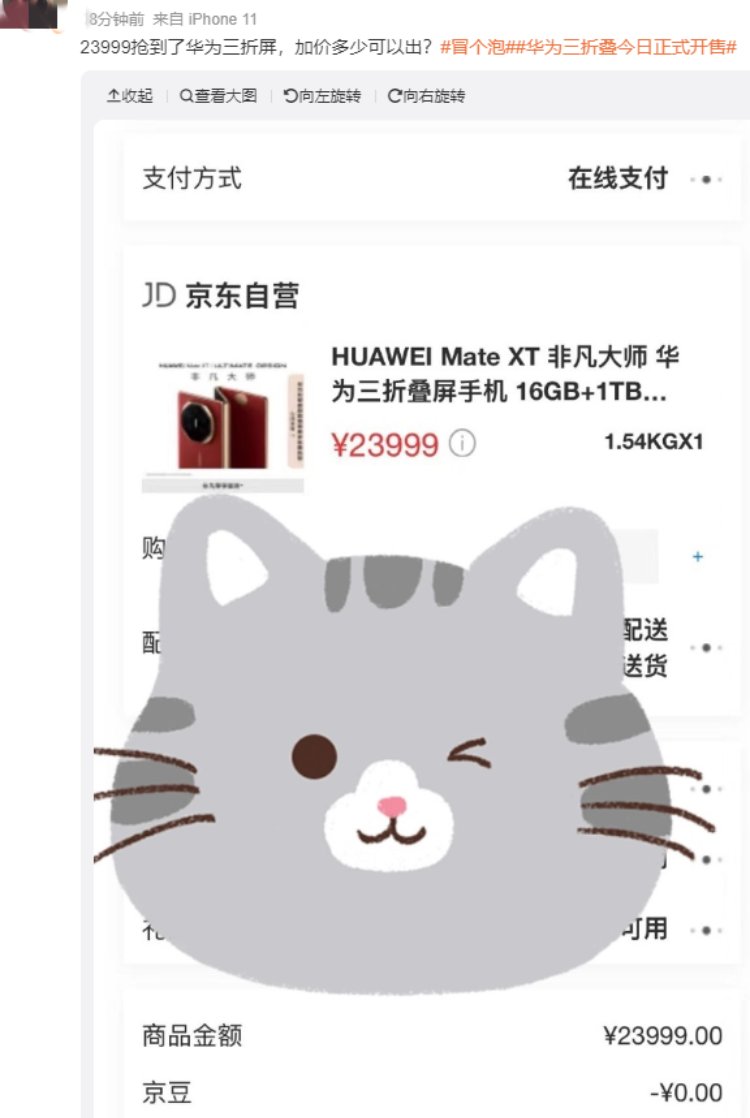Collapse the expanded image with 收起

130,96
